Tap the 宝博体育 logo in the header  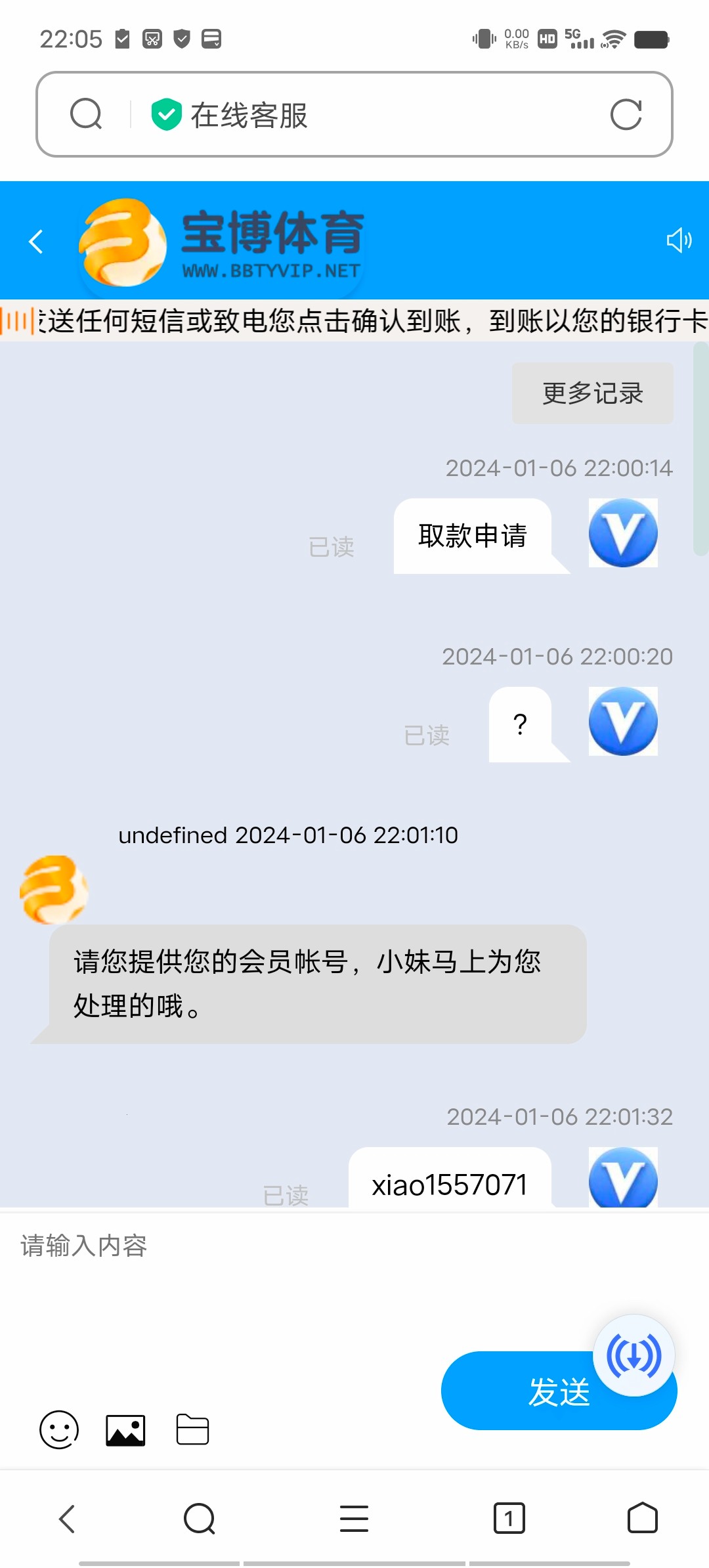point(223,241)
